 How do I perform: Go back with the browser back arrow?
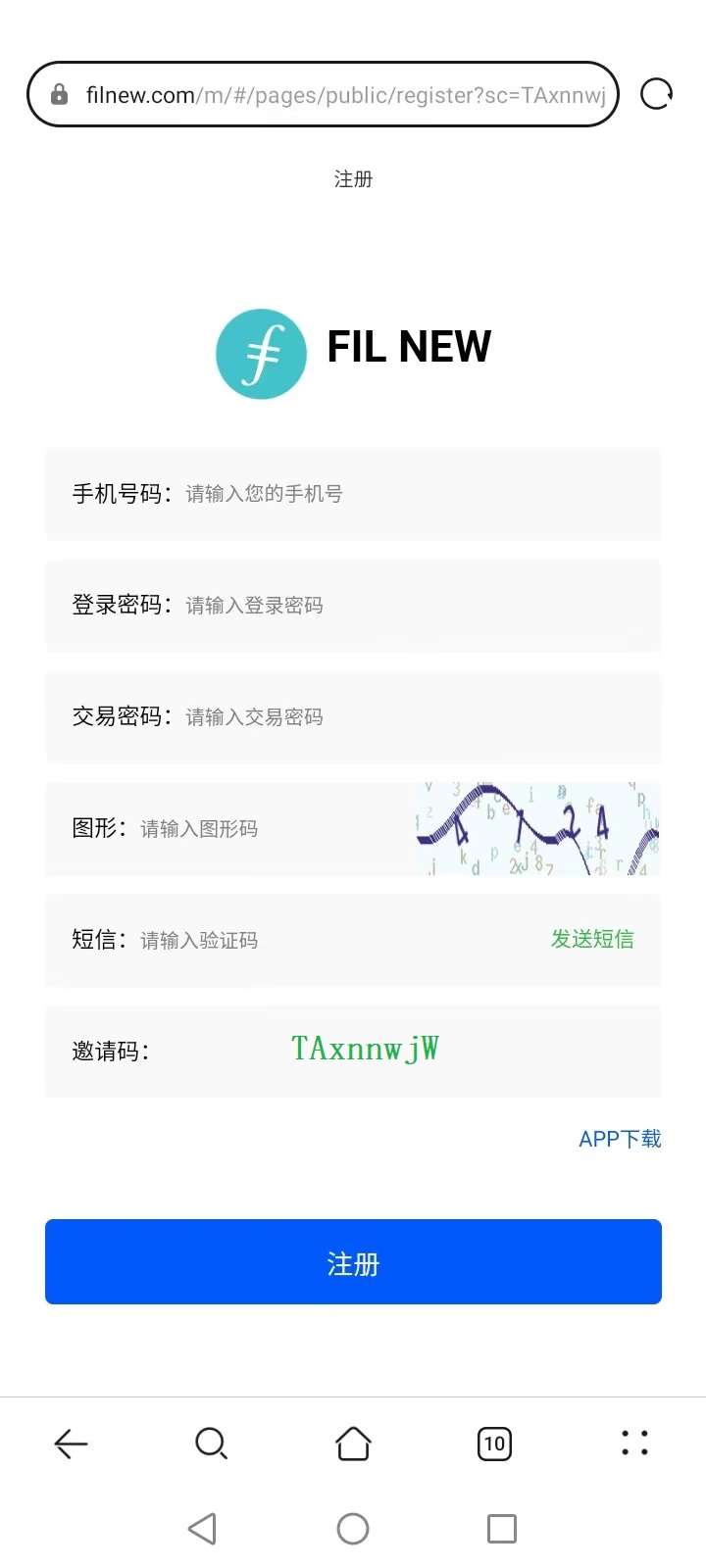point(71,1444)
